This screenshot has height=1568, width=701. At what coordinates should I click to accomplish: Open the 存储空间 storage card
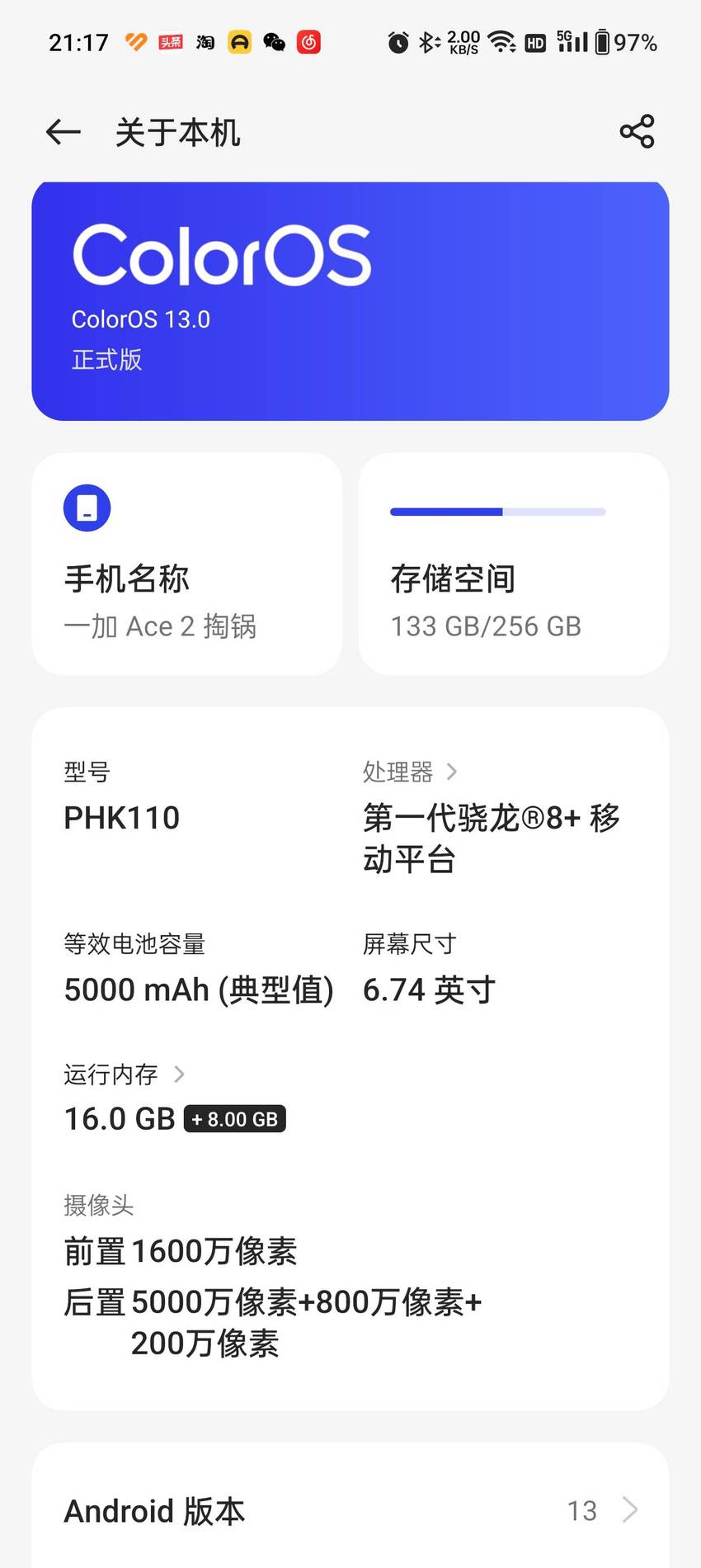[x=513, y=564]
